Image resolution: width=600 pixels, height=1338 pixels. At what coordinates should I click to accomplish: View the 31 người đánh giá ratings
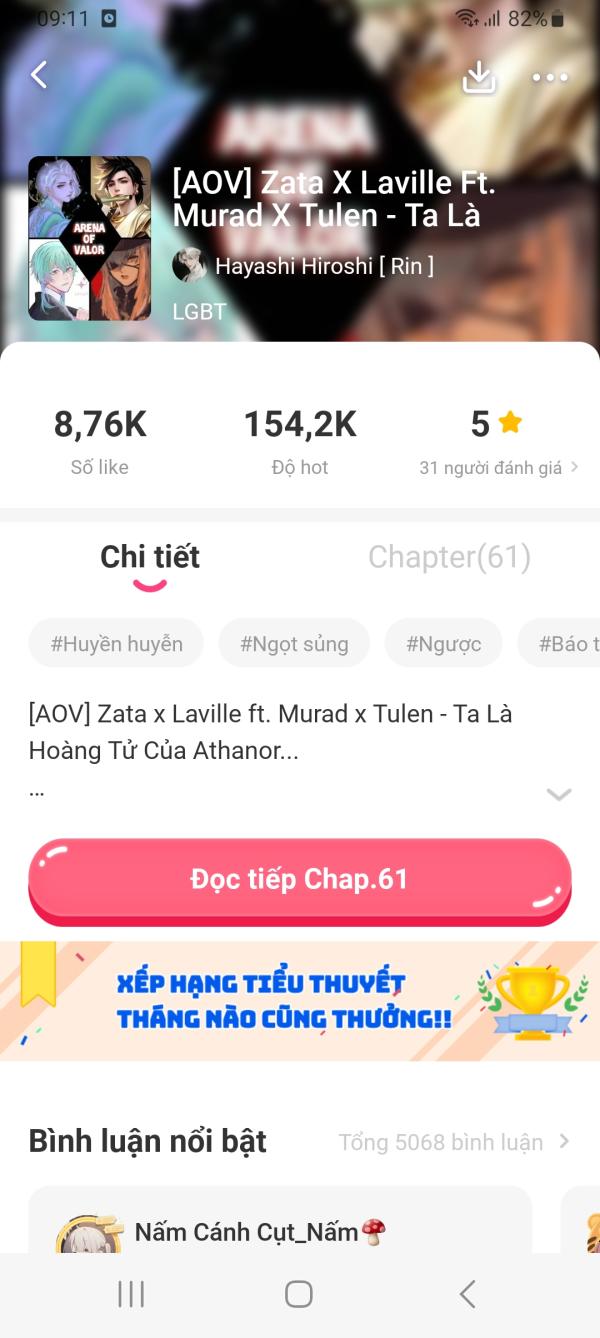coord(498,467)
